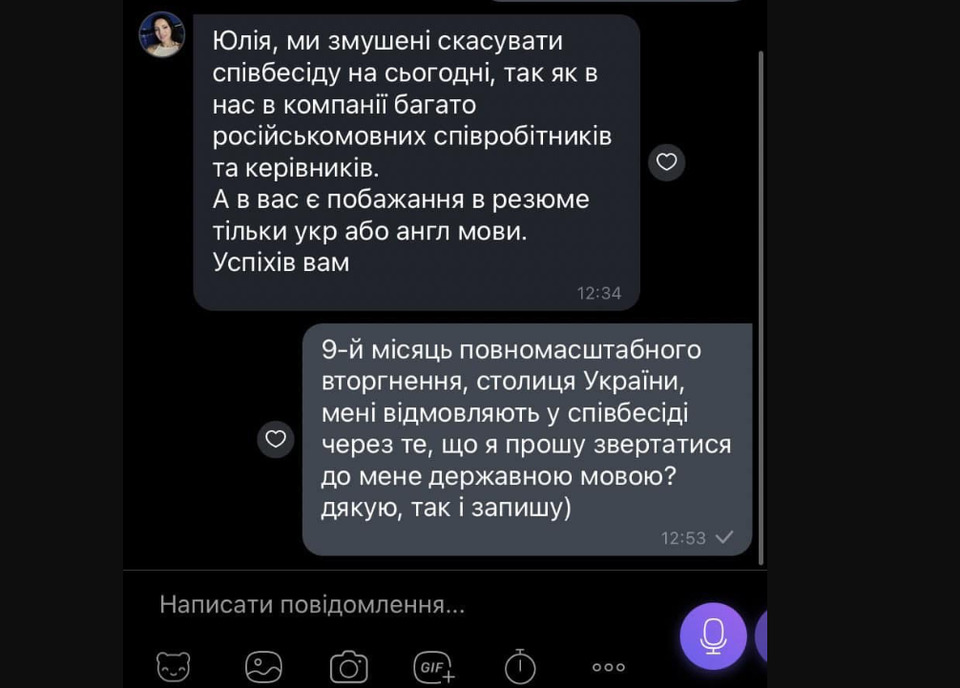The height and width of the screenshot is (688, 960).
Task: Open the sender's profile avatar
Action: coord(161,35)
